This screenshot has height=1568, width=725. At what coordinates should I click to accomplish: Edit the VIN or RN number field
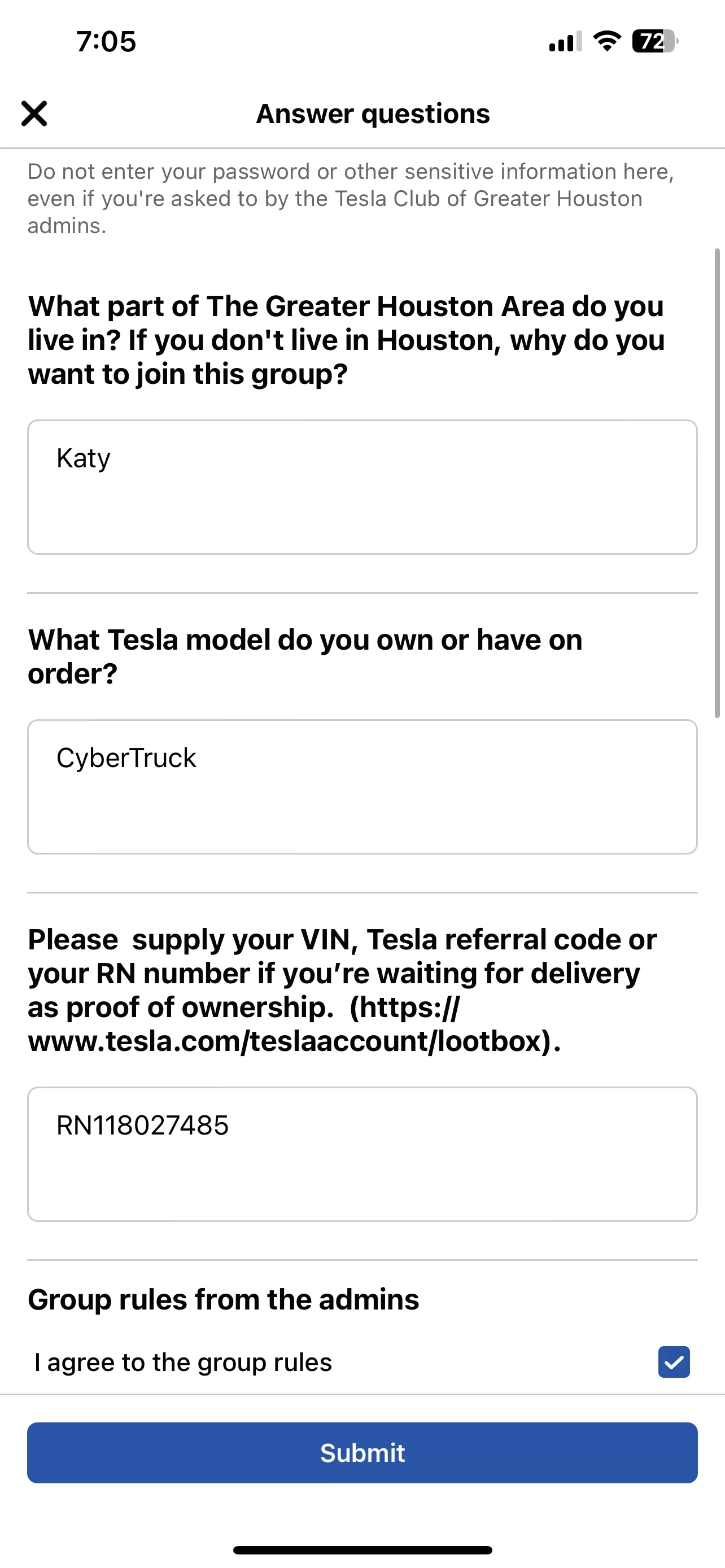(x=362, y=1154)
